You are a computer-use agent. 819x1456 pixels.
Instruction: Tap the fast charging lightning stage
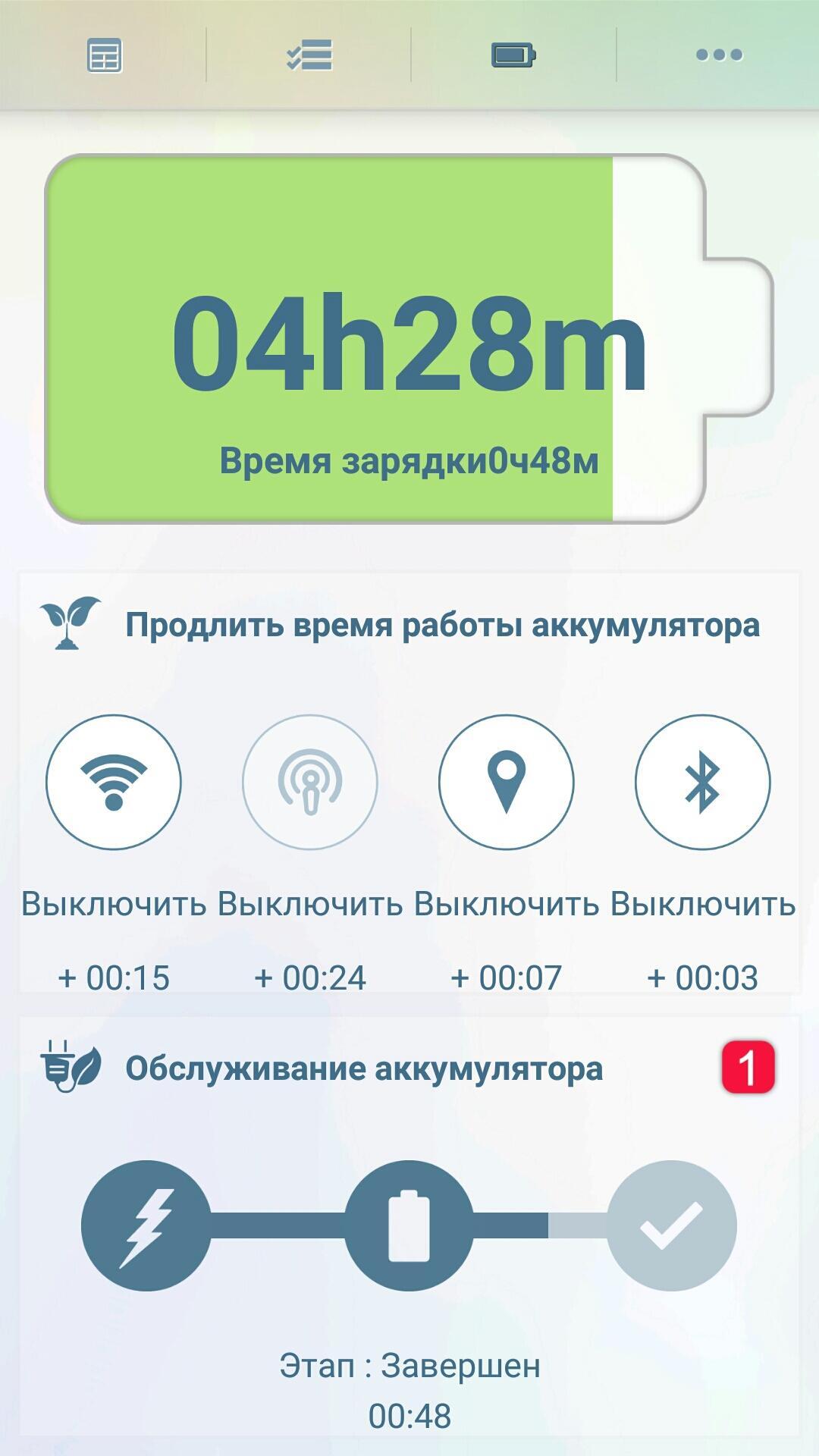point(146,1225)
